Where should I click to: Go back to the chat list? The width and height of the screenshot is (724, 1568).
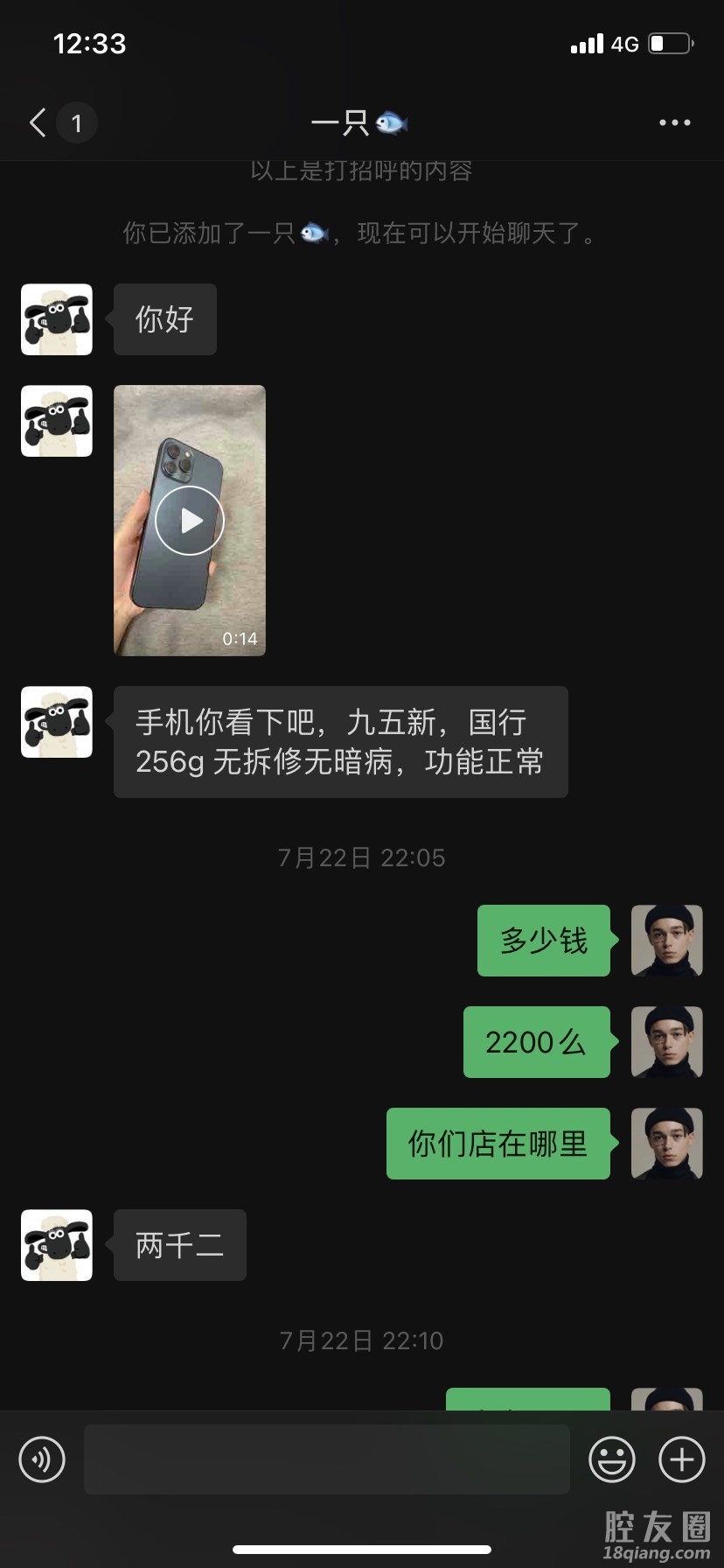pyautogui.click(x=38, y=122)
